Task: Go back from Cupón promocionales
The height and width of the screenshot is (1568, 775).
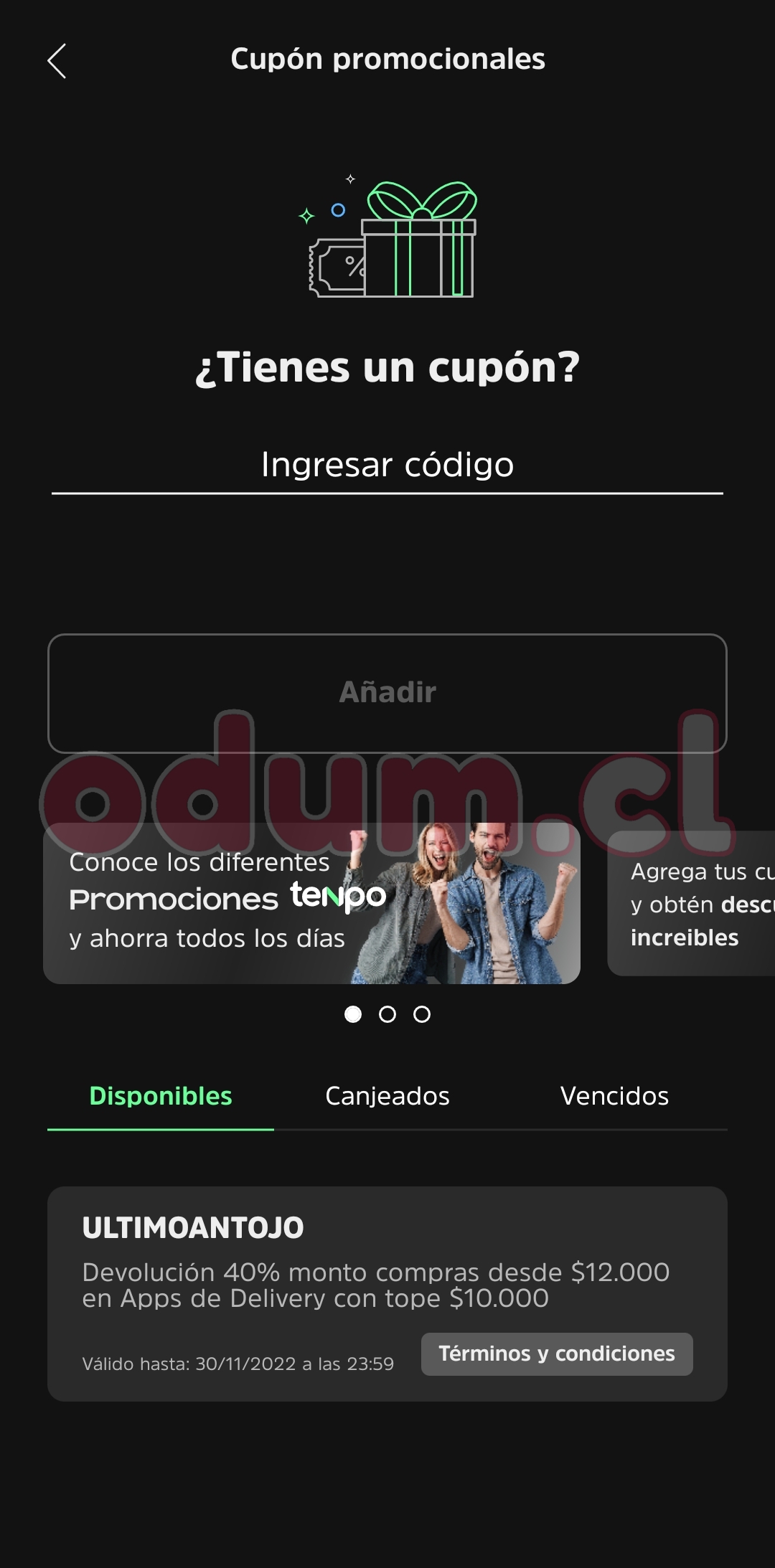Action: pos(57,61)
